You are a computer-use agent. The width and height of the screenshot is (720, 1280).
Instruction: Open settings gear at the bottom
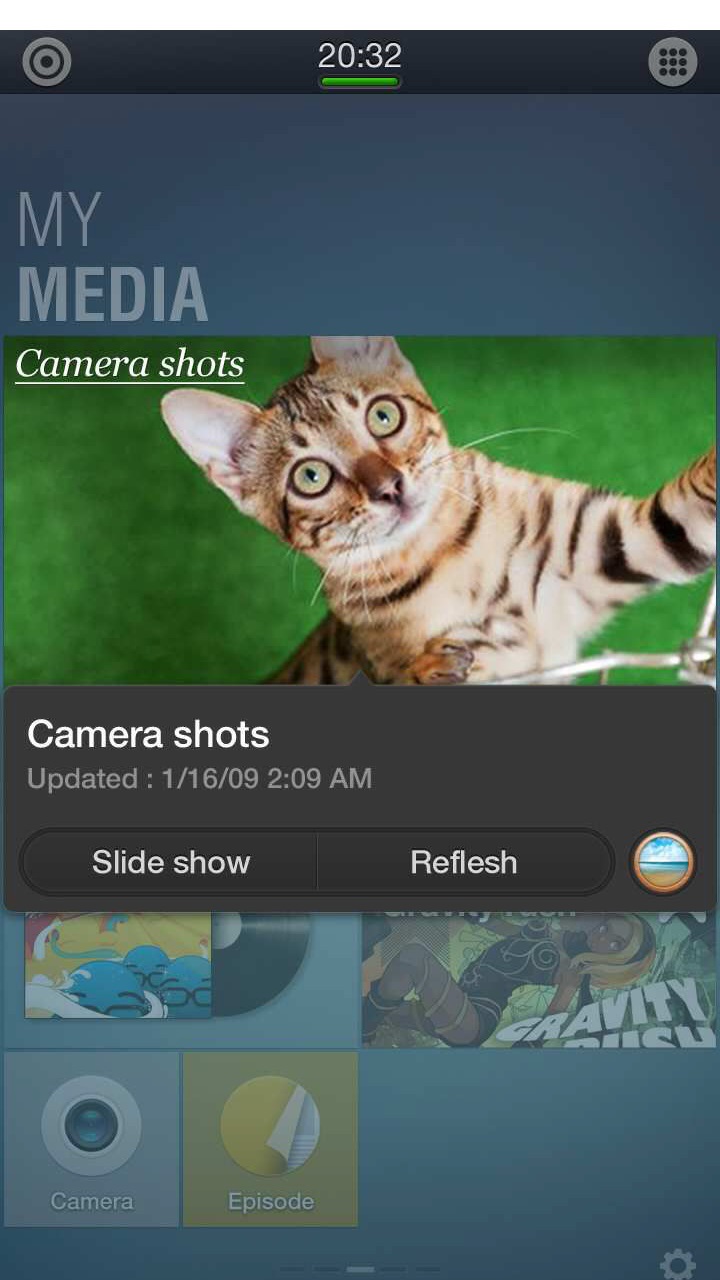point(678,1264)
